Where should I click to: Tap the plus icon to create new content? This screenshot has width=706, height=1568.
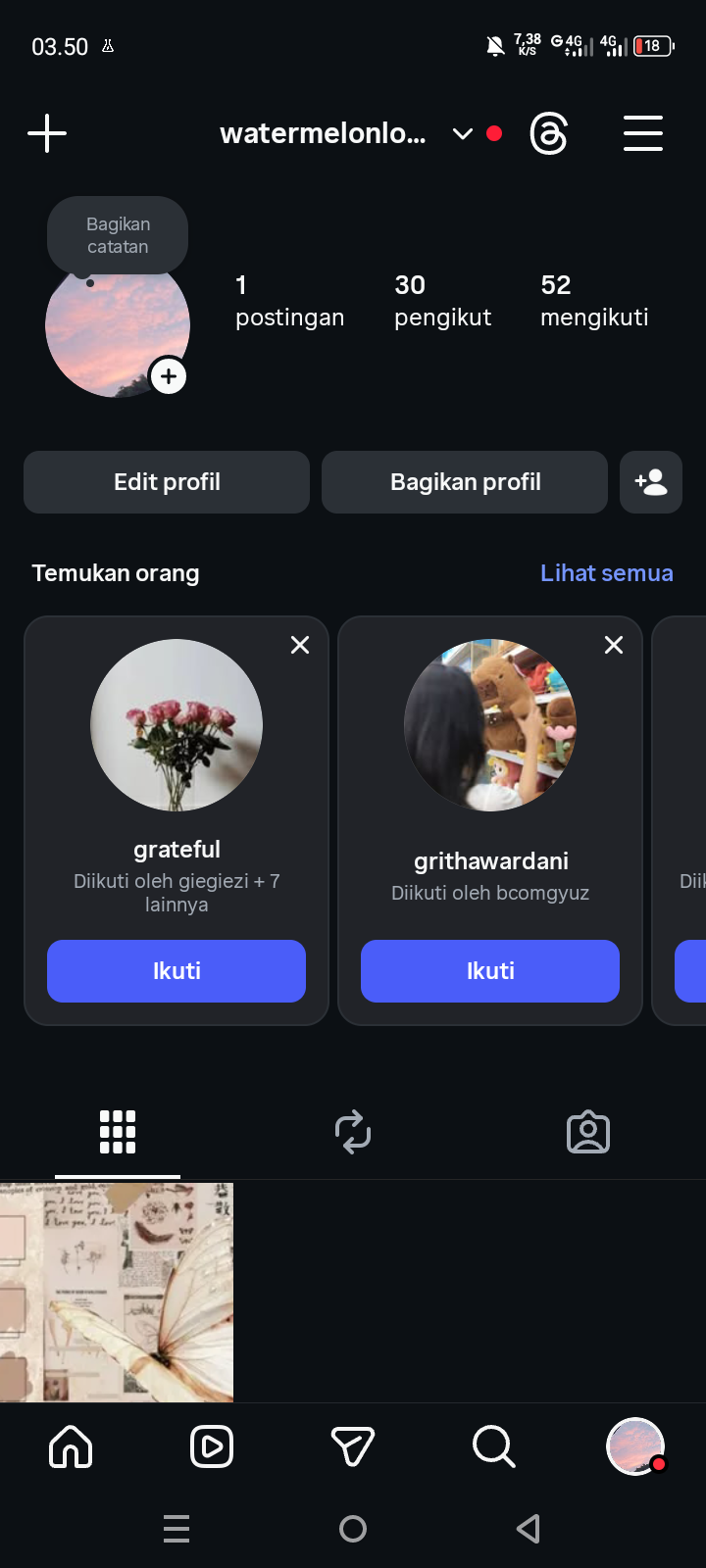[47, 133]
